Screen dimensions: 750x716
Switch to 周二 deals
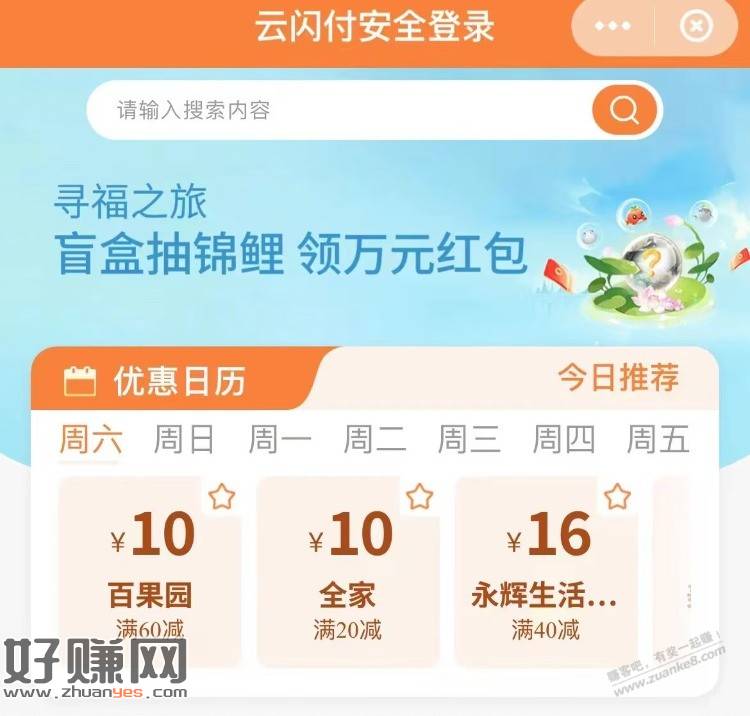pos(374,440)
